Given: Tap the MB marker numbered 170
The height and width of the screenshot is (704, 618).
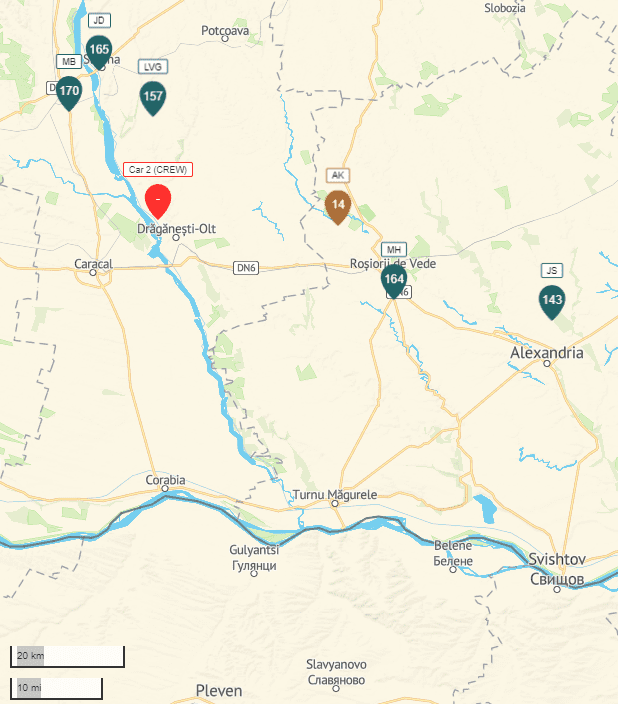Looking at the screenshot, I should 68,92.
